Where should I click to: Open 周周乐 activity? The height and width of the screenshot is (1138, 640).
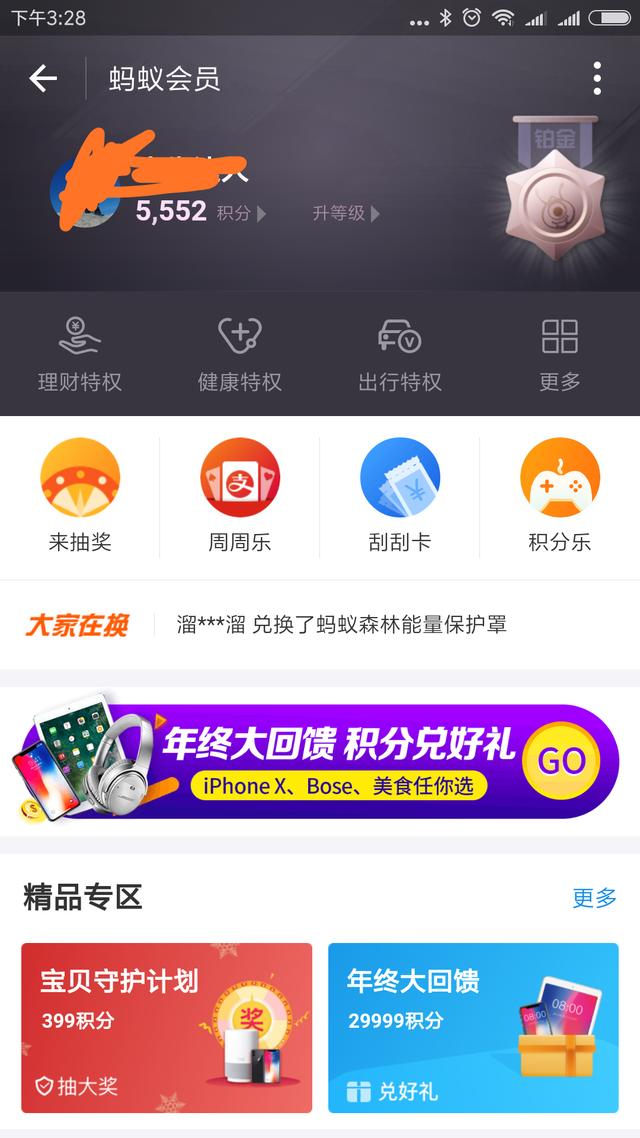click(240, 497)
